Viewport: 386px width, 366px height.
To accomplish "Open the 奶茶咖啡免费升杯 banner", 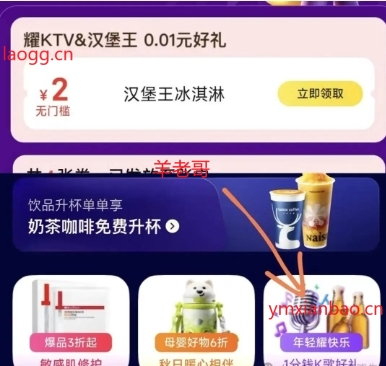I will coord(196,215).
